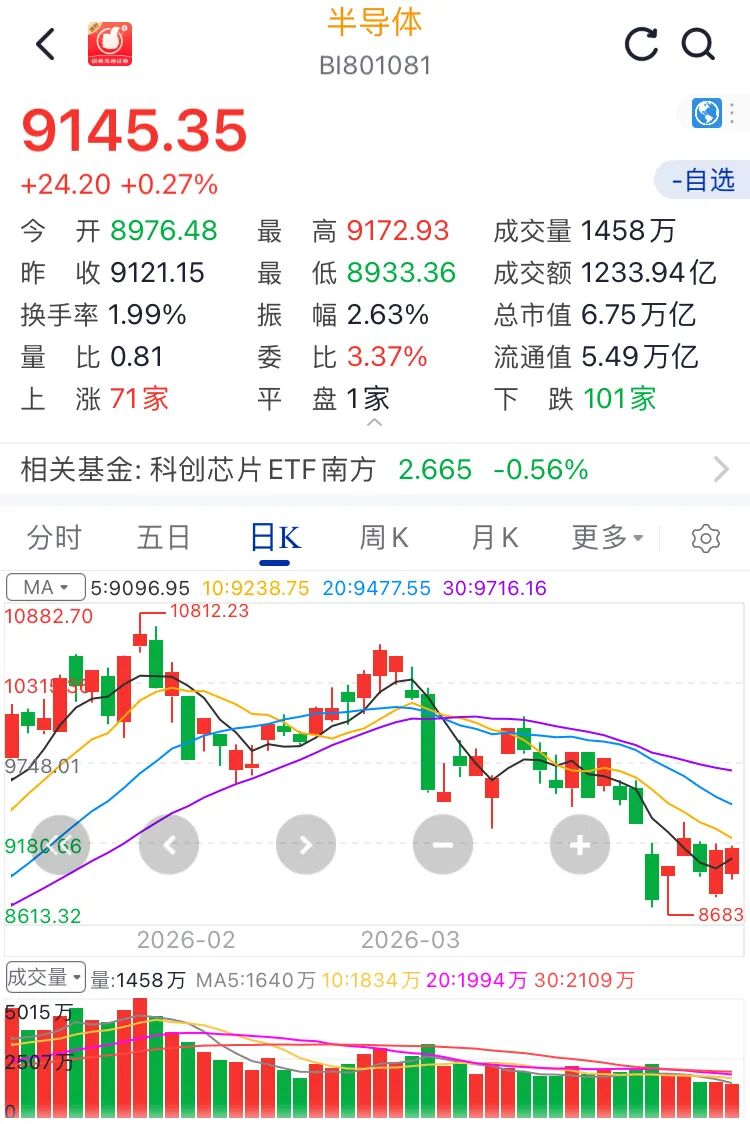Remove from watchlist via -自选 button
Screen dimensions: 750x1124
702,180
